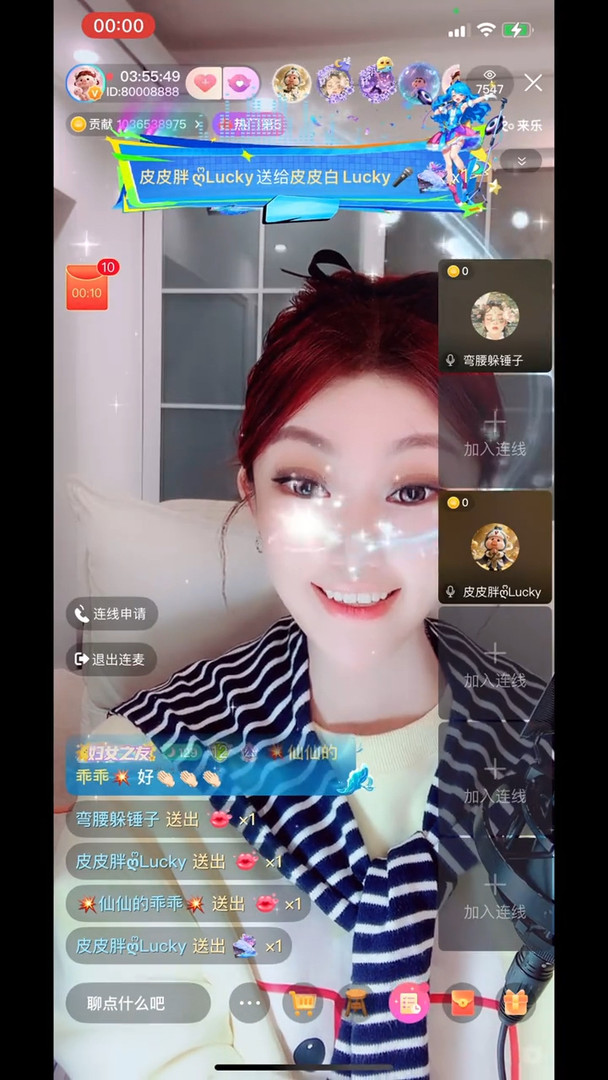Tap 连线申请 to request co-hosting
Viewport: 608px width, 1080px height.
(x=112, y=614)
